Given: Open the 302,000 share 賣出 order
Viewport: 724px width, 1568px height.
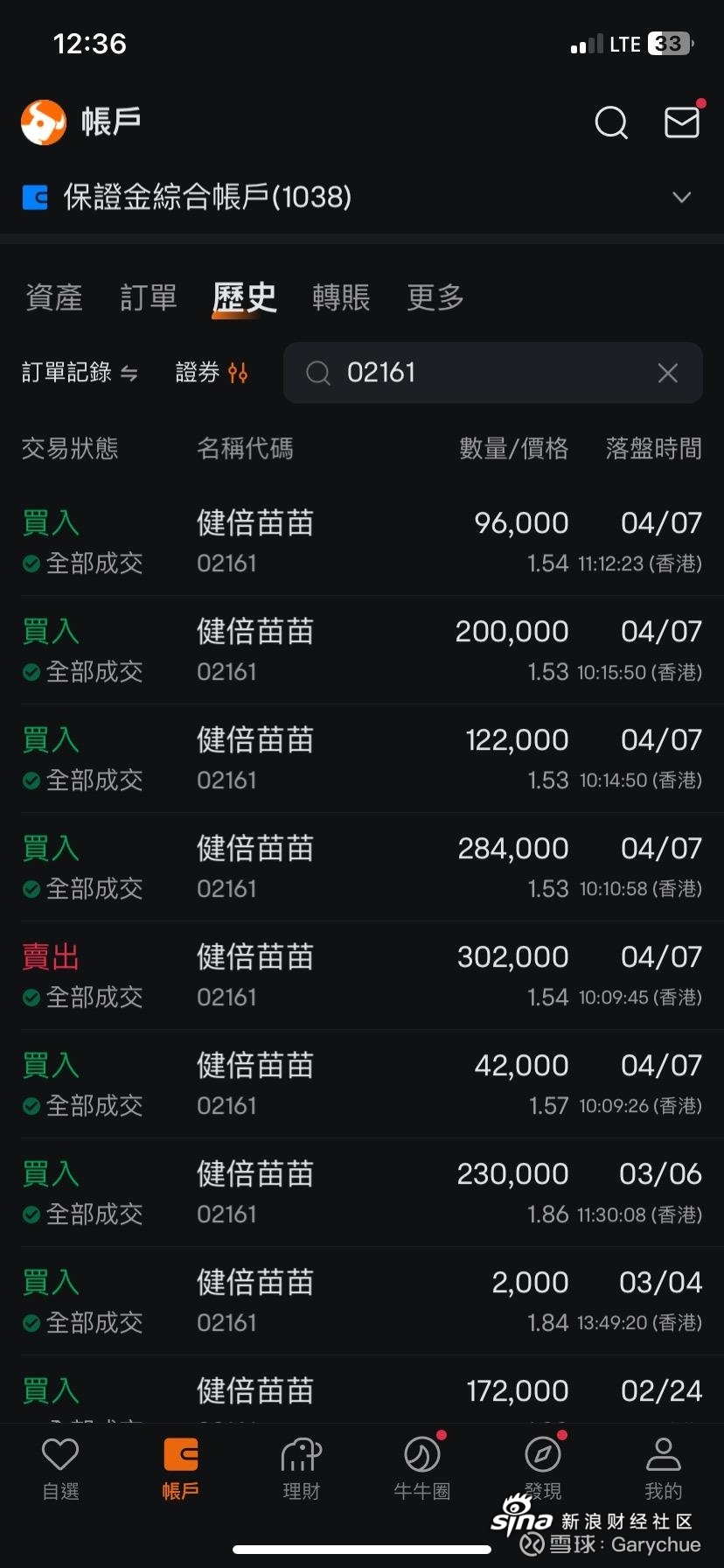Looking at the screenshot, I should point(362,976).
